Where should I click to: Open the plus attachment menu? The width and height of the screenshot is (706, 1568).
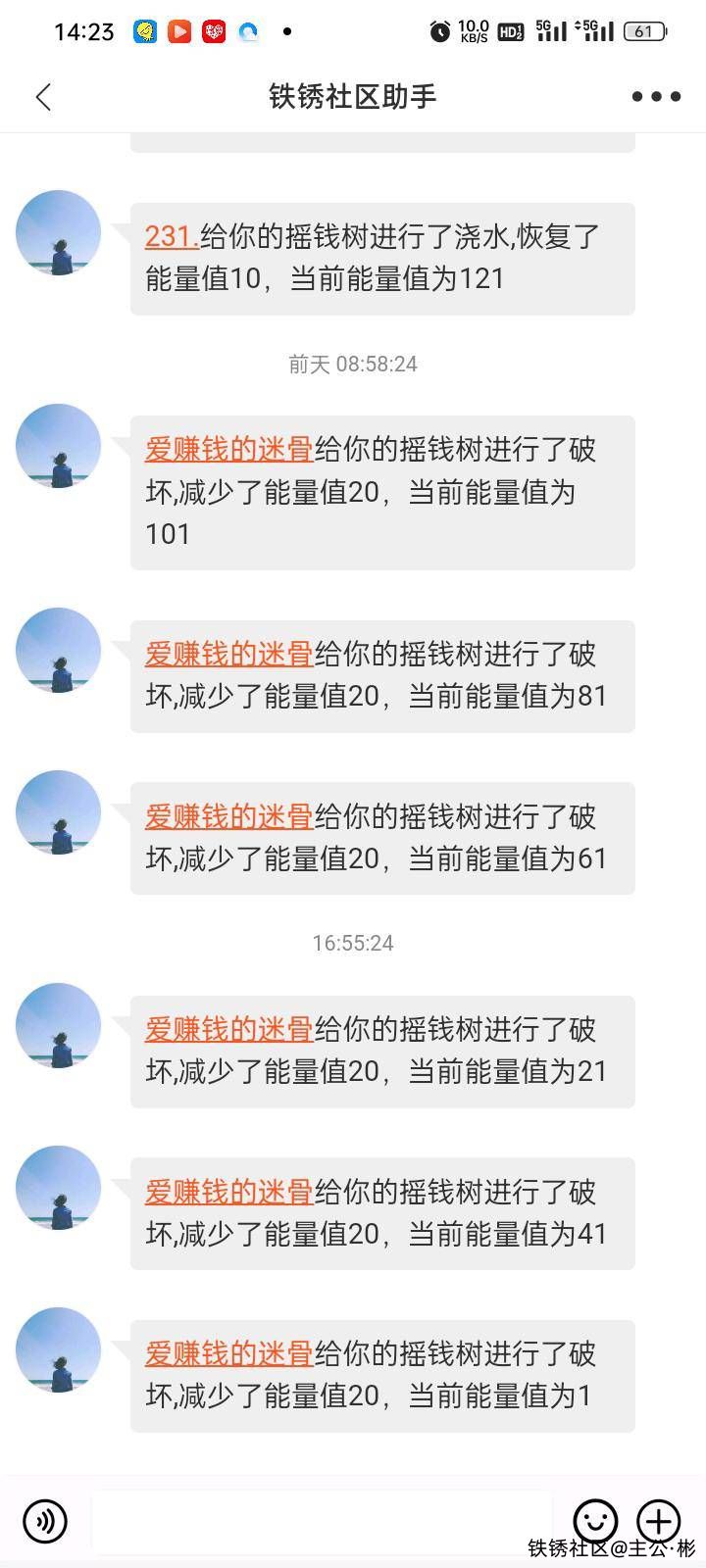tap(659, 1521)
